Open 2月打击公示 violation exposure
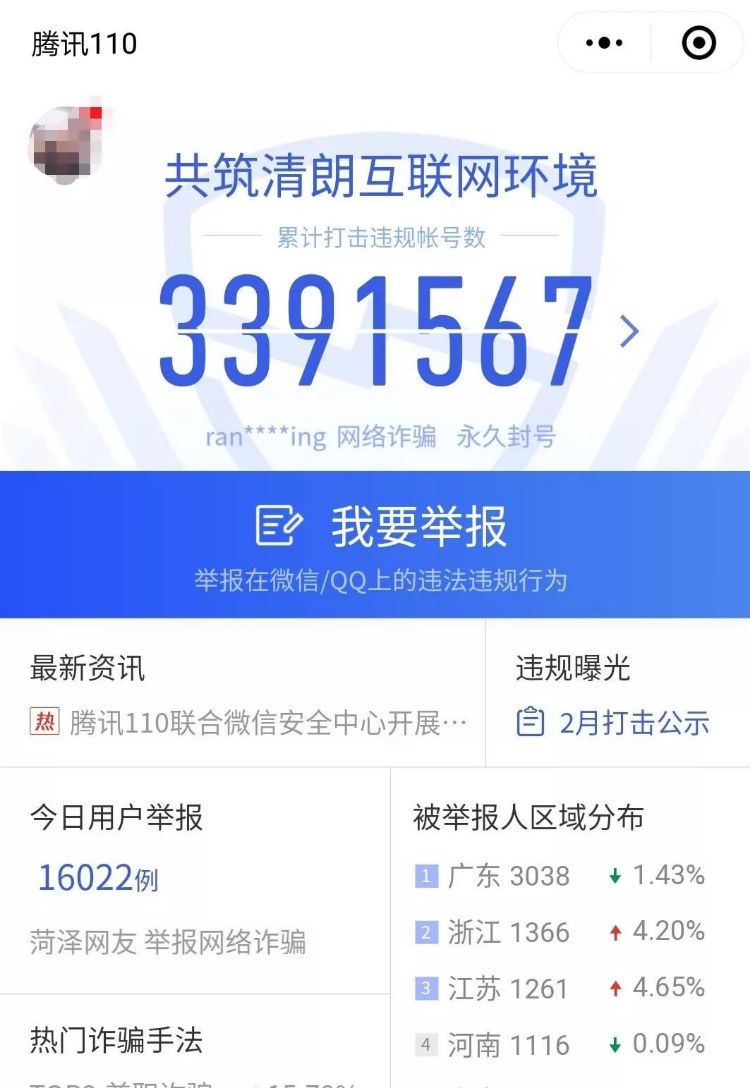The image size is (750, 1088). pos(614,722)
